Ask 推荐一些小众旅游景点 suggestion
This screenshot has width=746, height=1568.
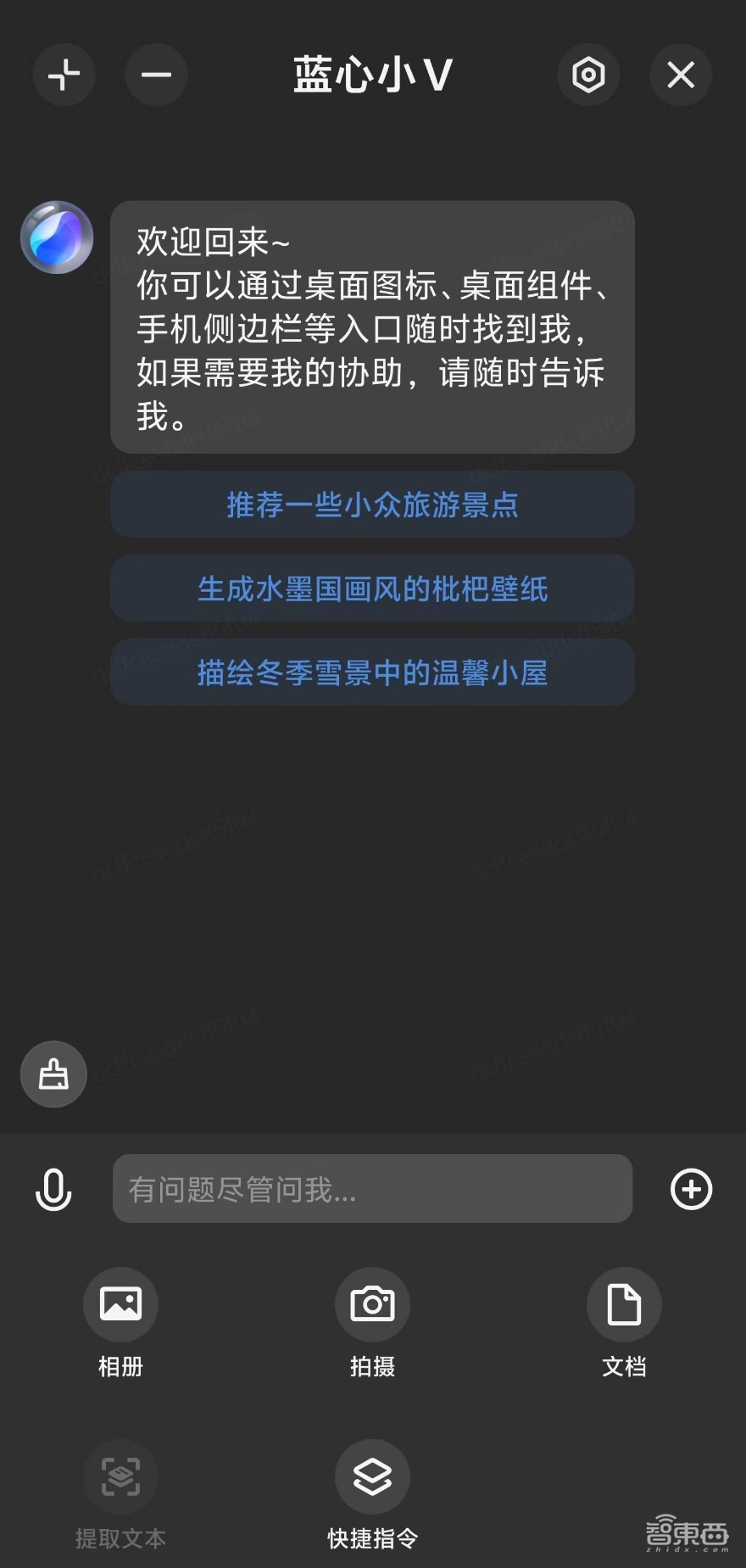[x=372, y=505]
